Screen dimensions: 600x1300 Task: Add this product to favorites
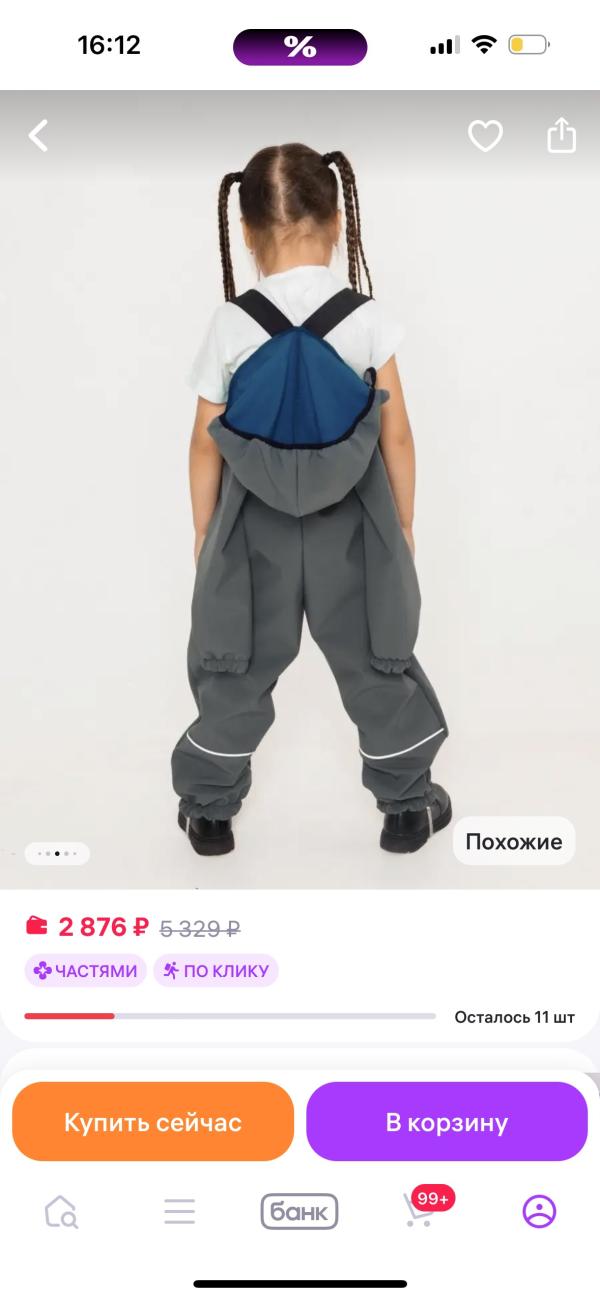(485, 136)
